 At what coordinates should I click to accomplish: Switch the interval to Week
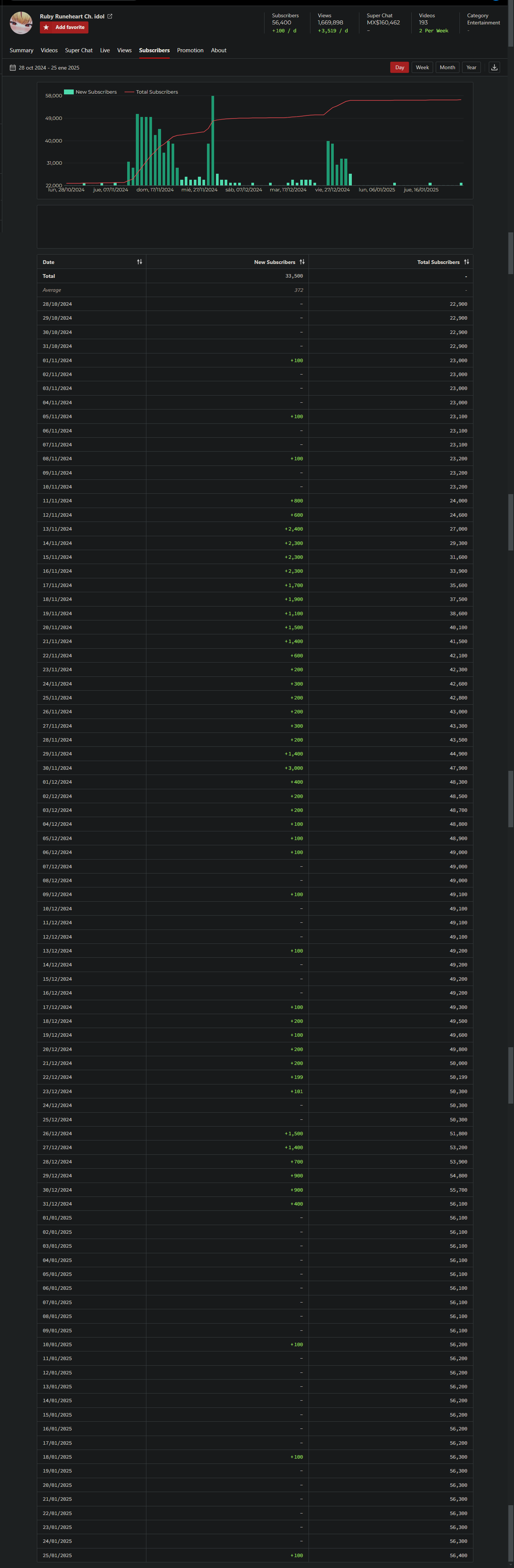[x=422, y=68]
